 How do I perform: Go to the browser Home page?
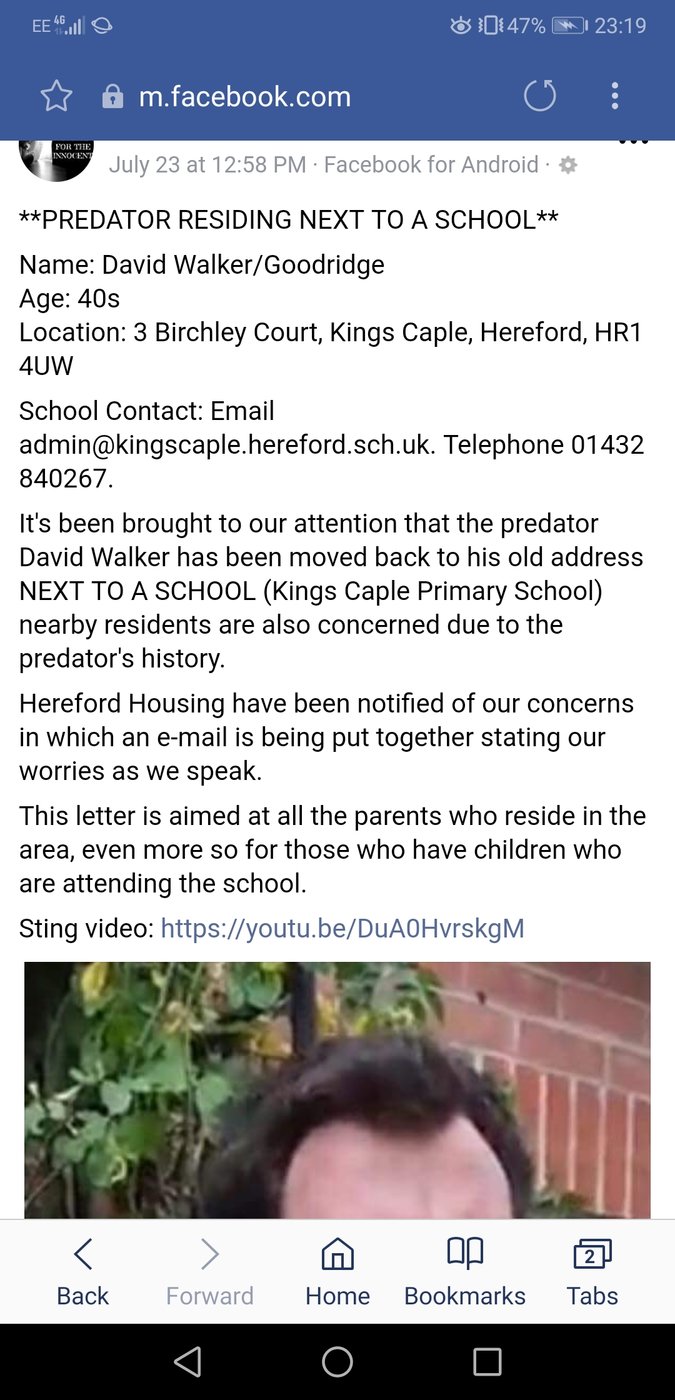point(337,1272)
